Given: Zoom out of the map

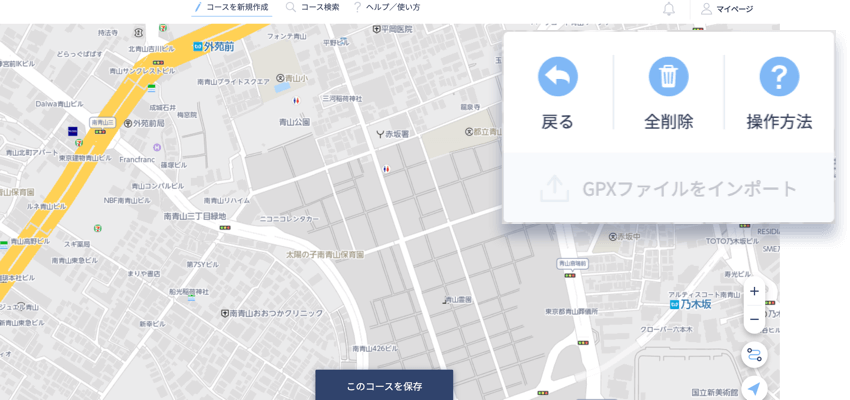Looking at the screenshot, I should pos(754,320).
